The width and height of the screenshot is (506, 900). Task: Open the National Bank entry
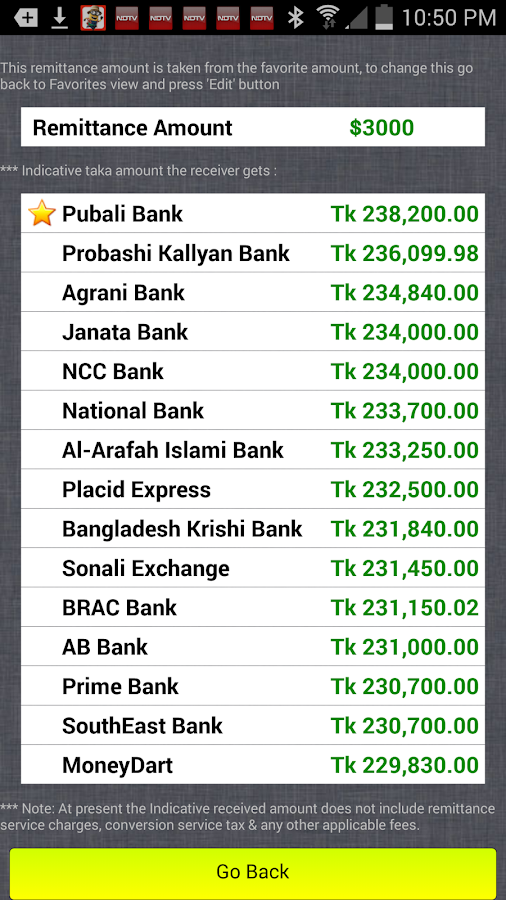[253, 410]
